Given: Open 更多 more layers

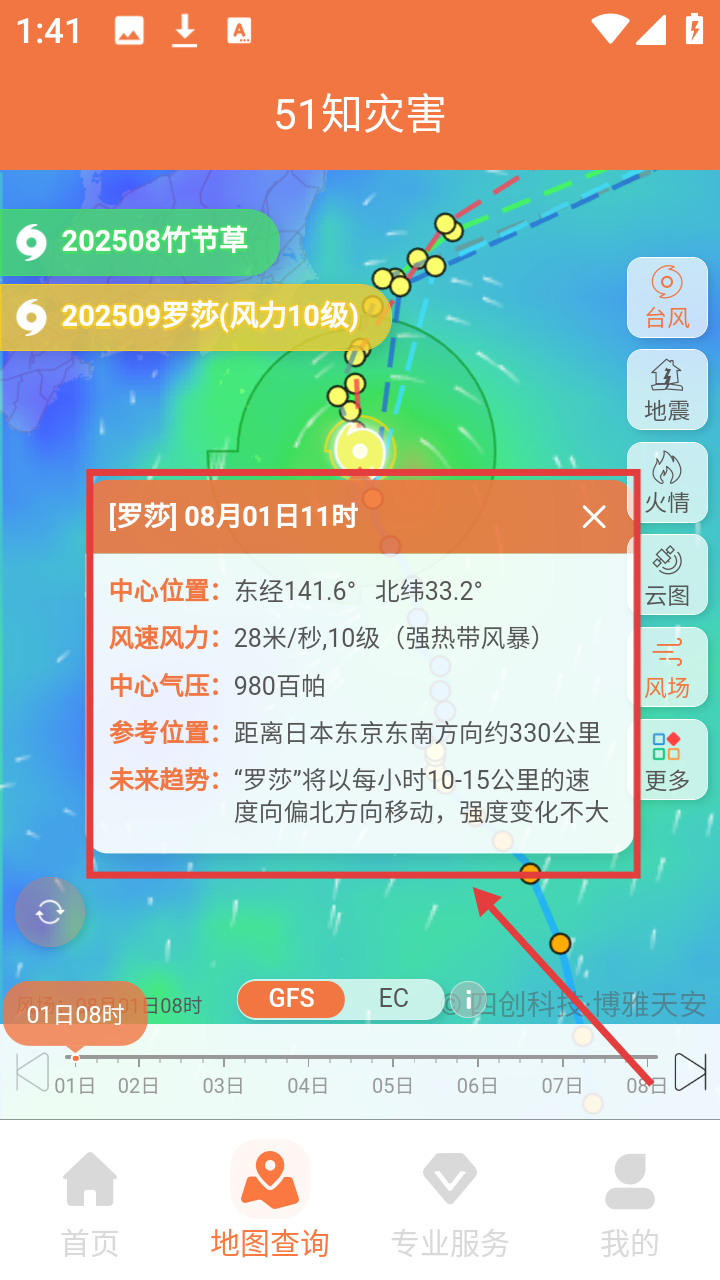Looking at the screenshot, I should 667,760.
